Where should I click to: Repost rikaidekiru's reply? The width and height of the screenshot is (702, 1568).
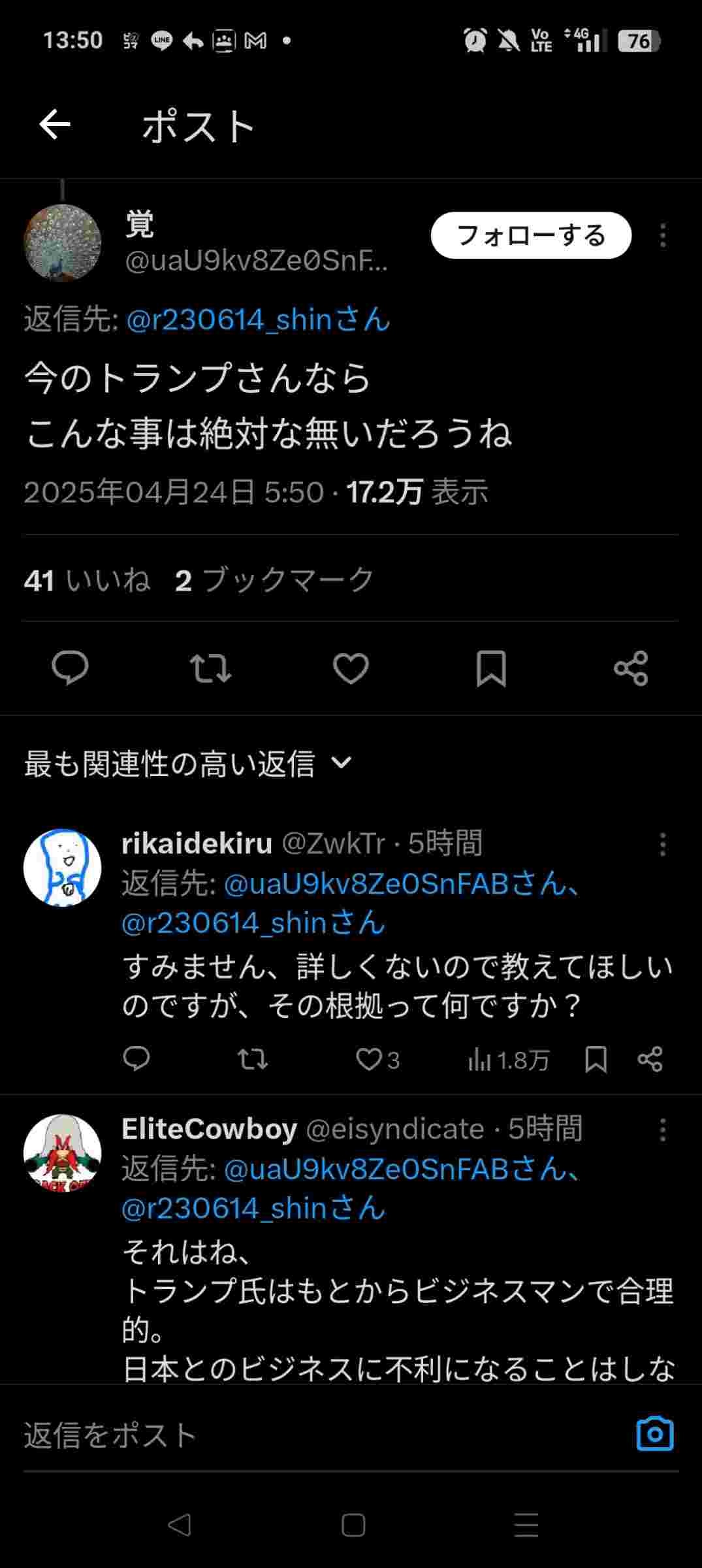[252, 1059]
